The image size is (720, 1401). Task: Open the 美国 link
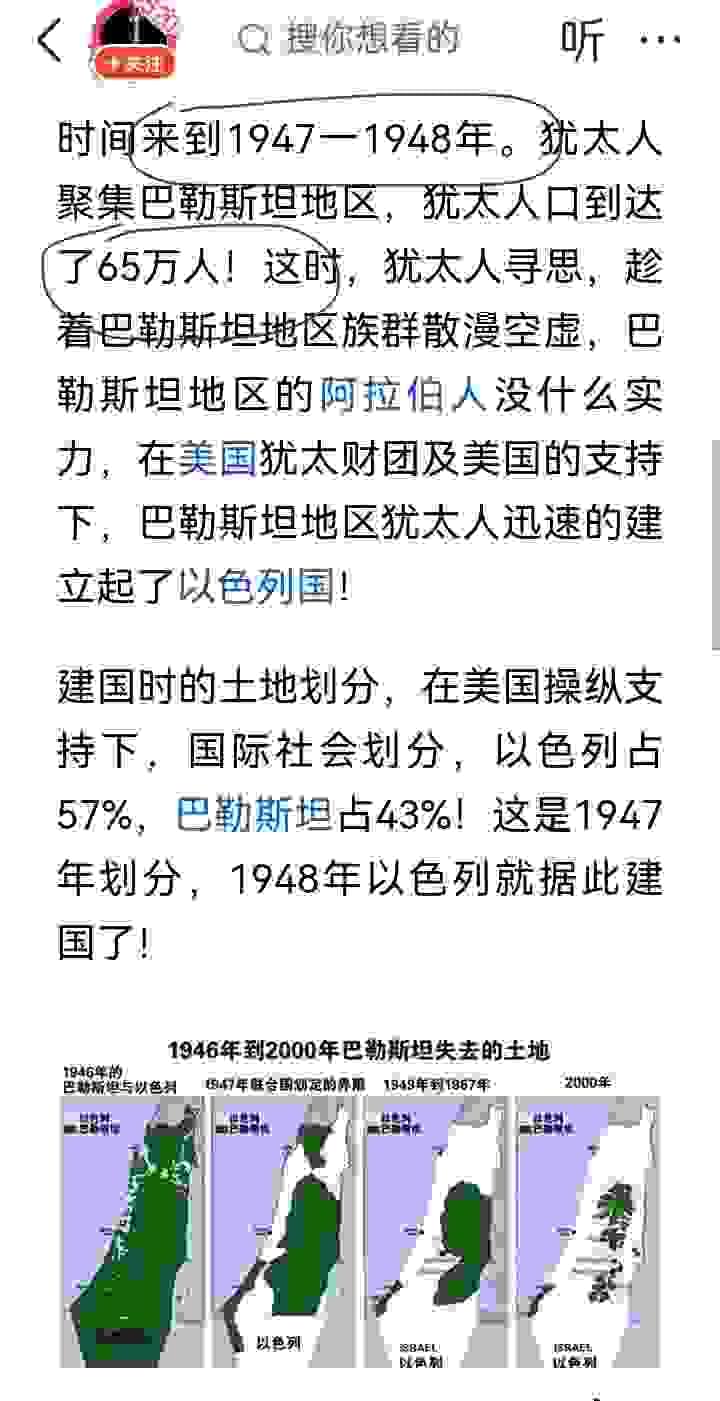click(218, 460)
